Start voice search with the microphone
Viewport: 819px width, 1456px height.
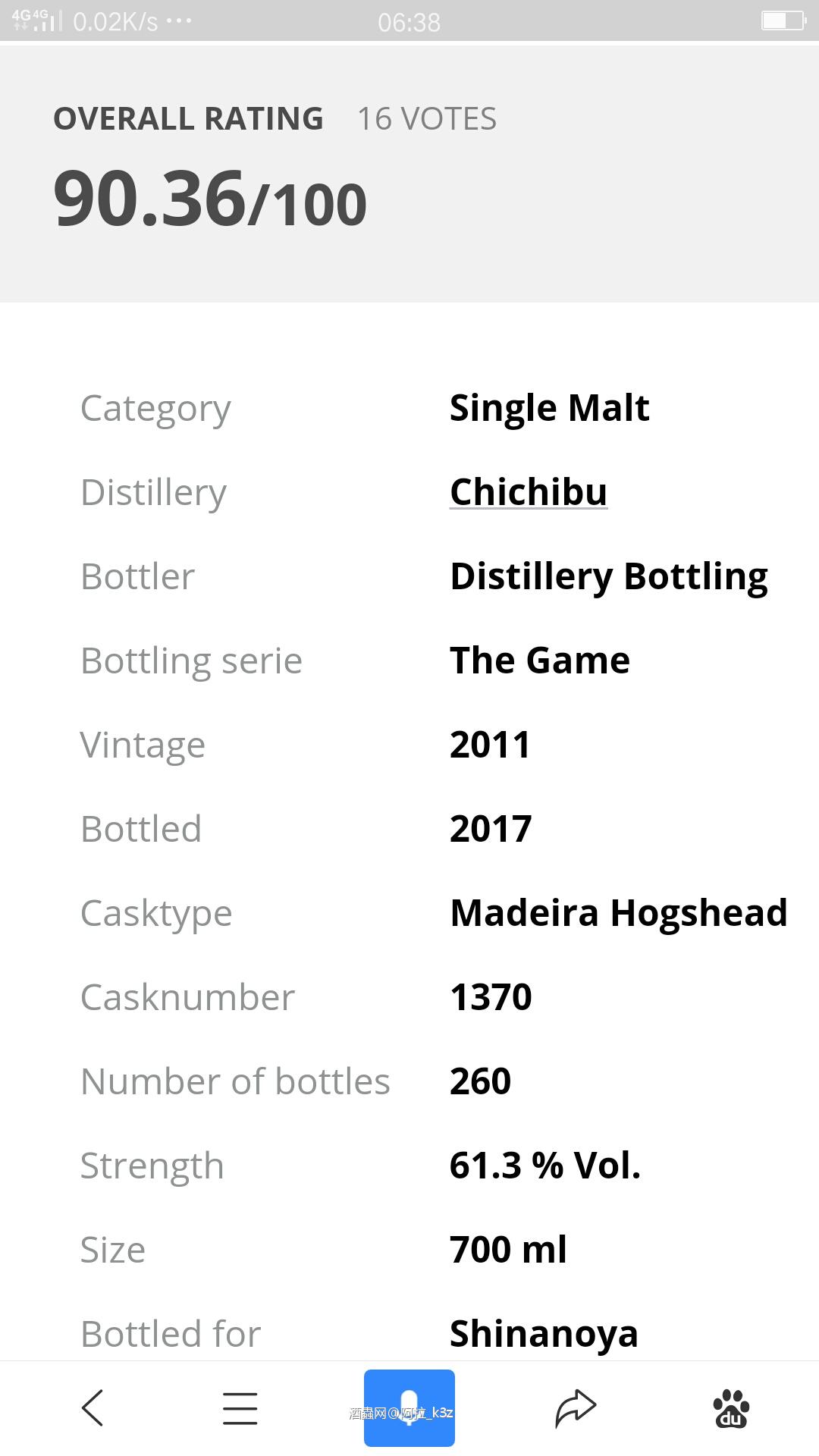tap(409, 1408)
